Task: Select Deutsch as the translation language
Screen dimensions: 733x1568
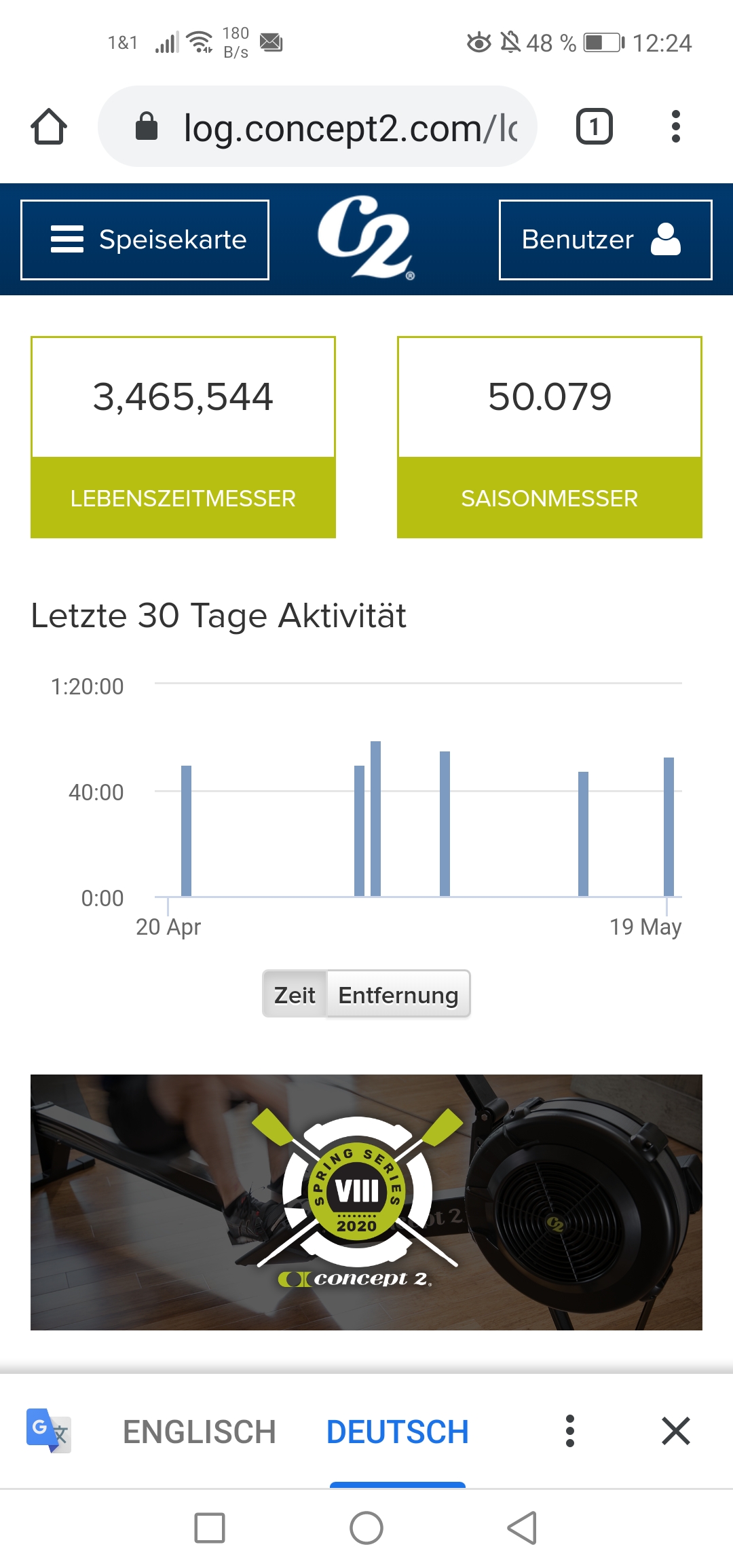Action: point(397,1432)
